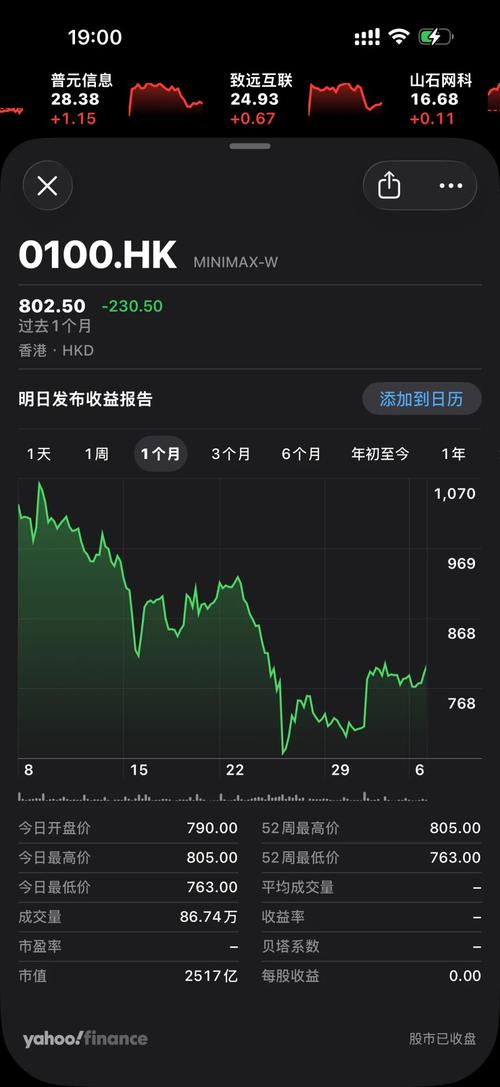Share this stock via the share icon
Screen dimensions: 500x1087
tap(389, 185)
